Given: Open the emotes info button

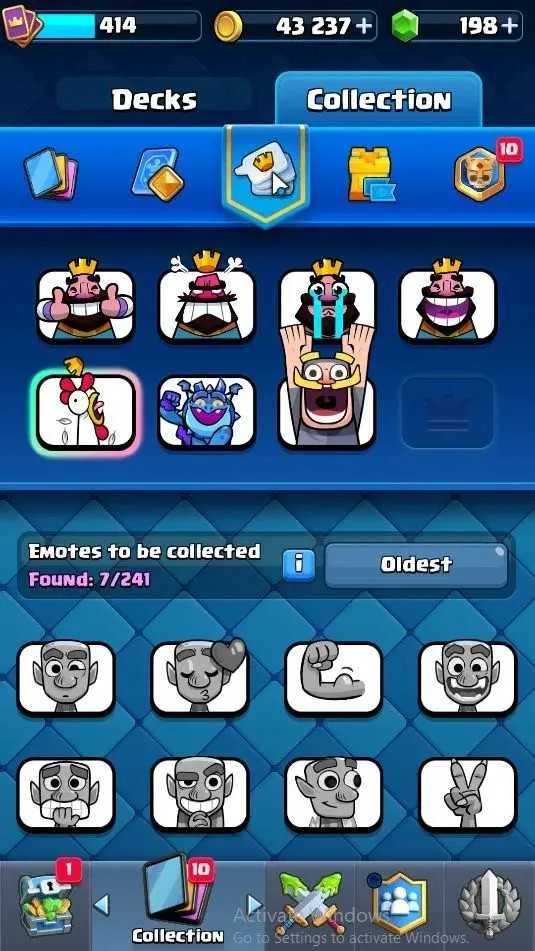Looking at the screenshot, I should pyautogui.click(x=298, y=565).
